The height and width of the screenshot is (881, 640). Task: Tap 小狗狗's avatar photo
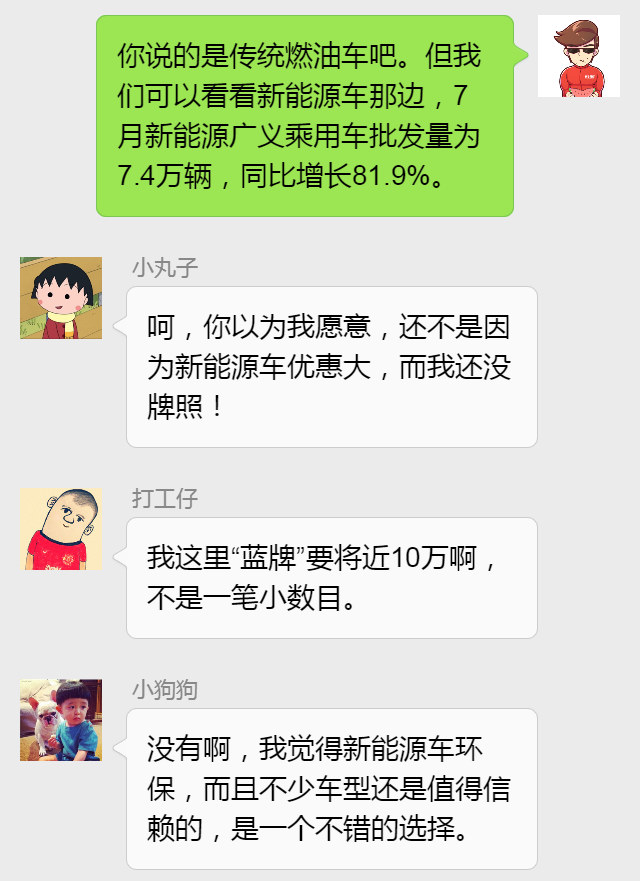(61, 720)
